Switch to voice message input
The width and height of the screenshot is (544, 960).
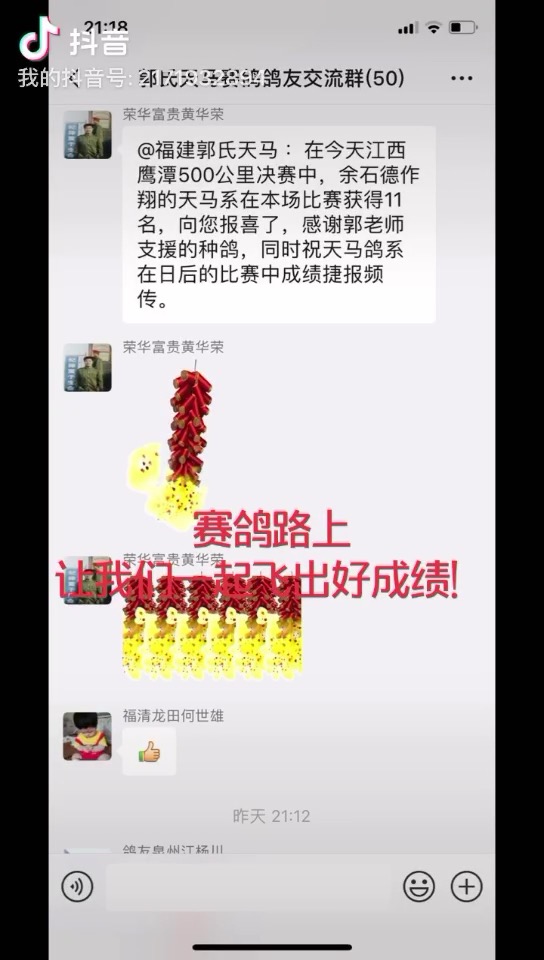pyautogui.click(x=77, y=886)
